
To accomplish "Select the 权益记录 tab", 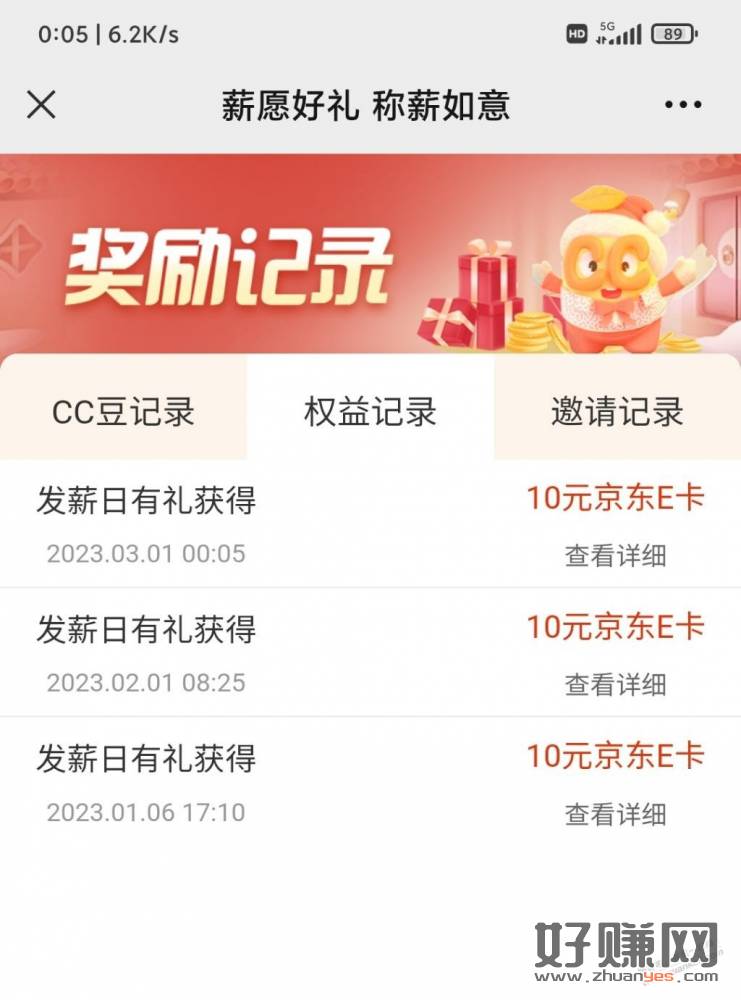I will (x=370, y=411).
